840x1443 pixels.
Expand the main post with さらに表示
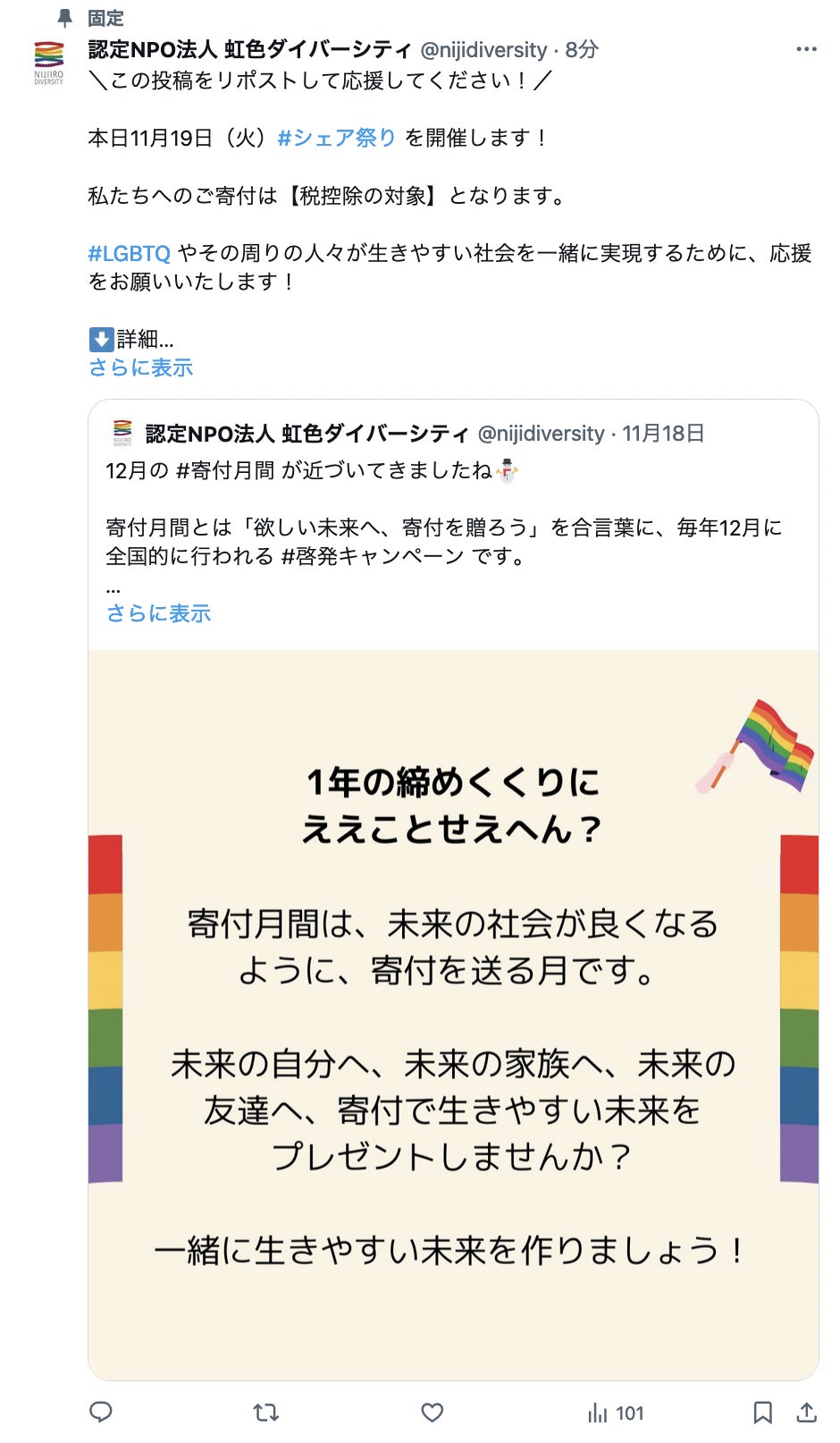140,367
